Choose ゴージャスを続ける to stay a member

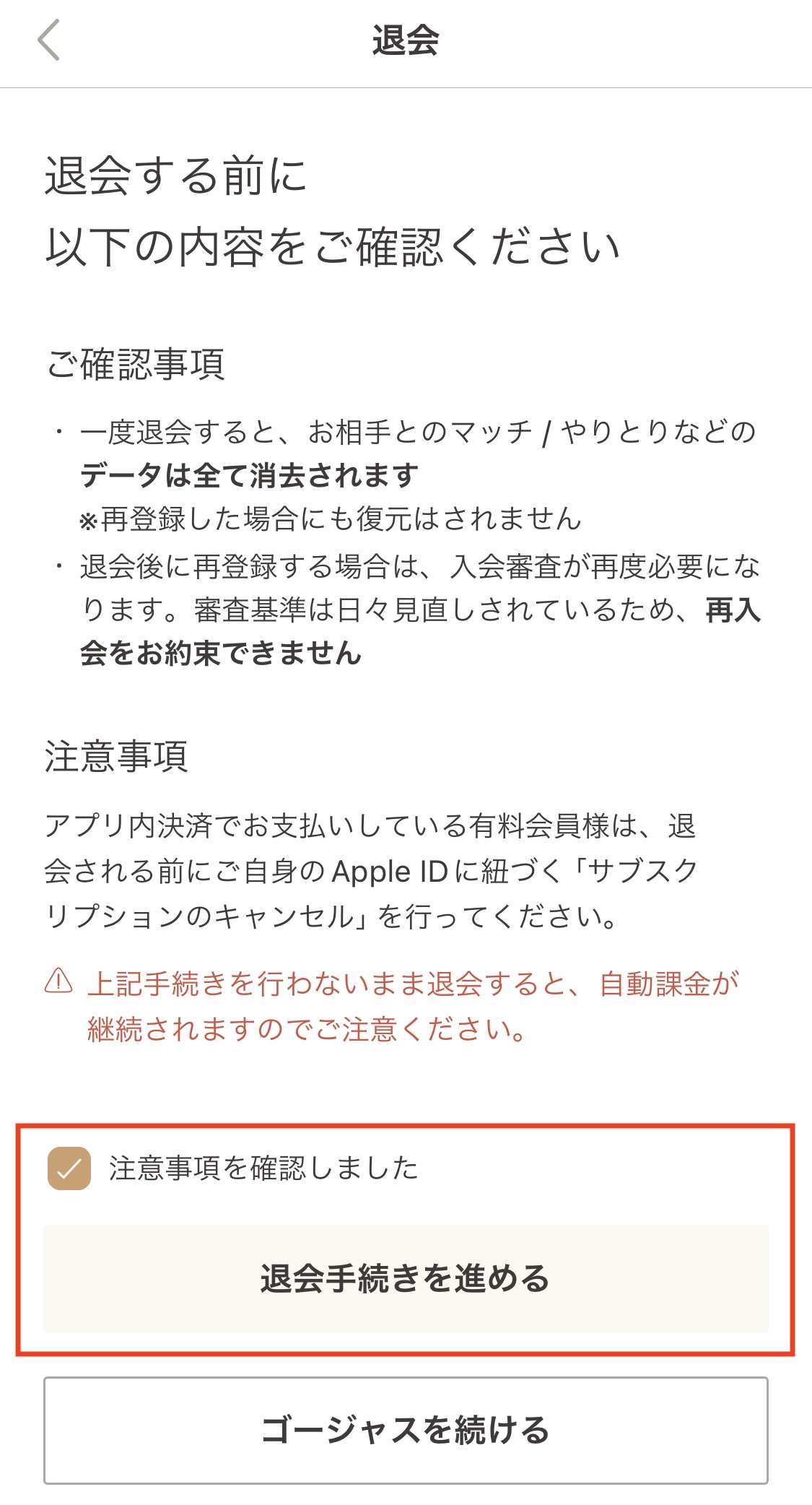(x=406, y=1430)
